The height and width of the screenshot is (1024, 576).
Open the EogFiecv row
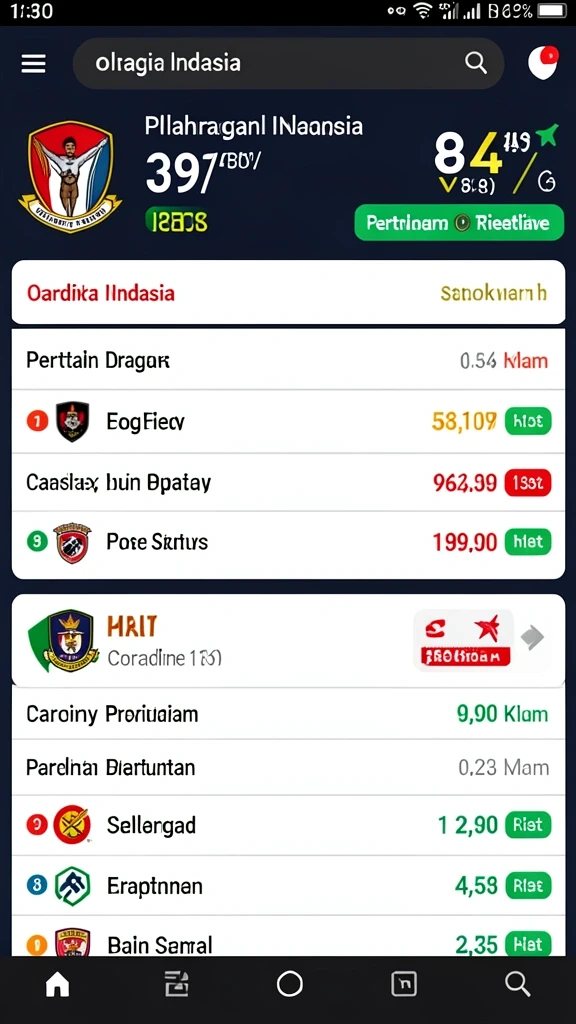click(288, 421)
